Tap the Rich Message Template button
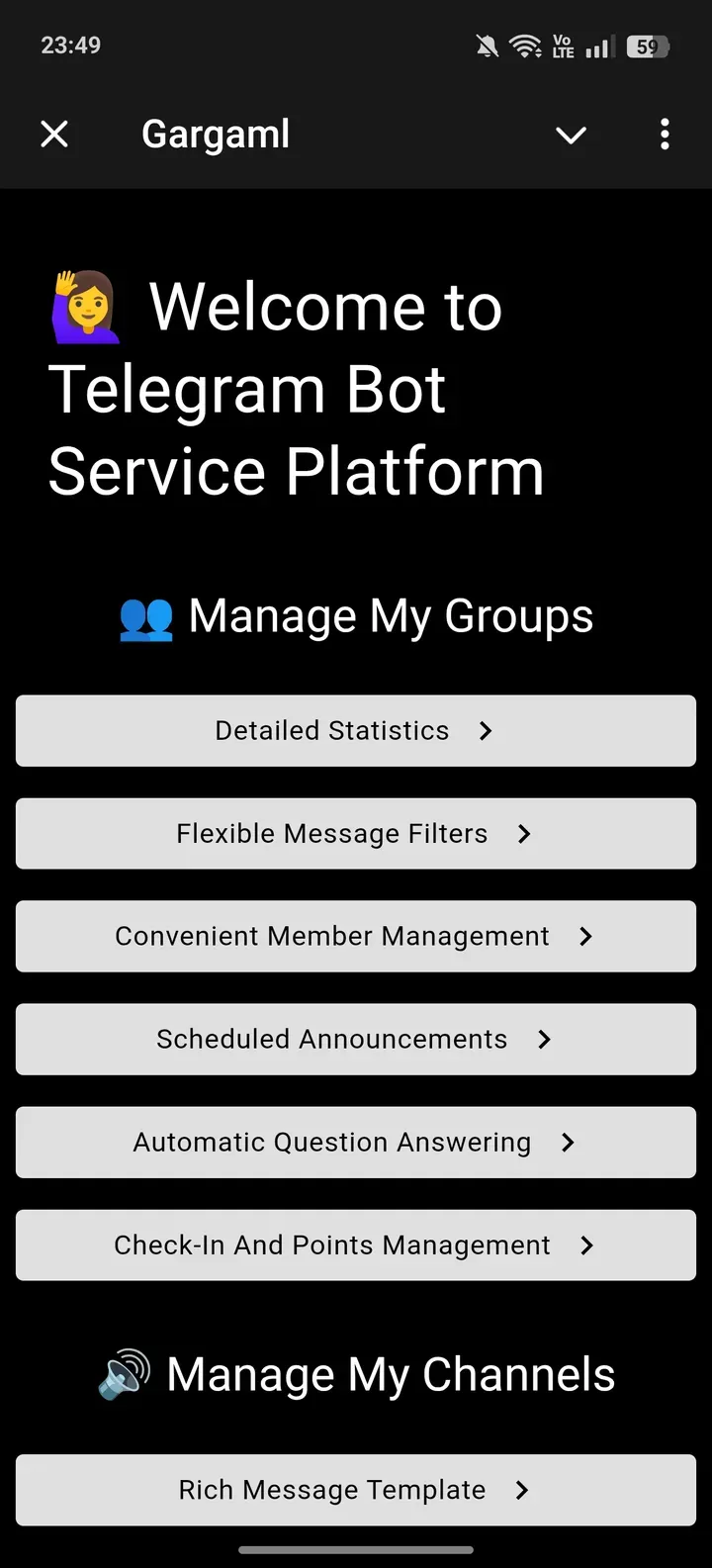 coord(356,1490)
